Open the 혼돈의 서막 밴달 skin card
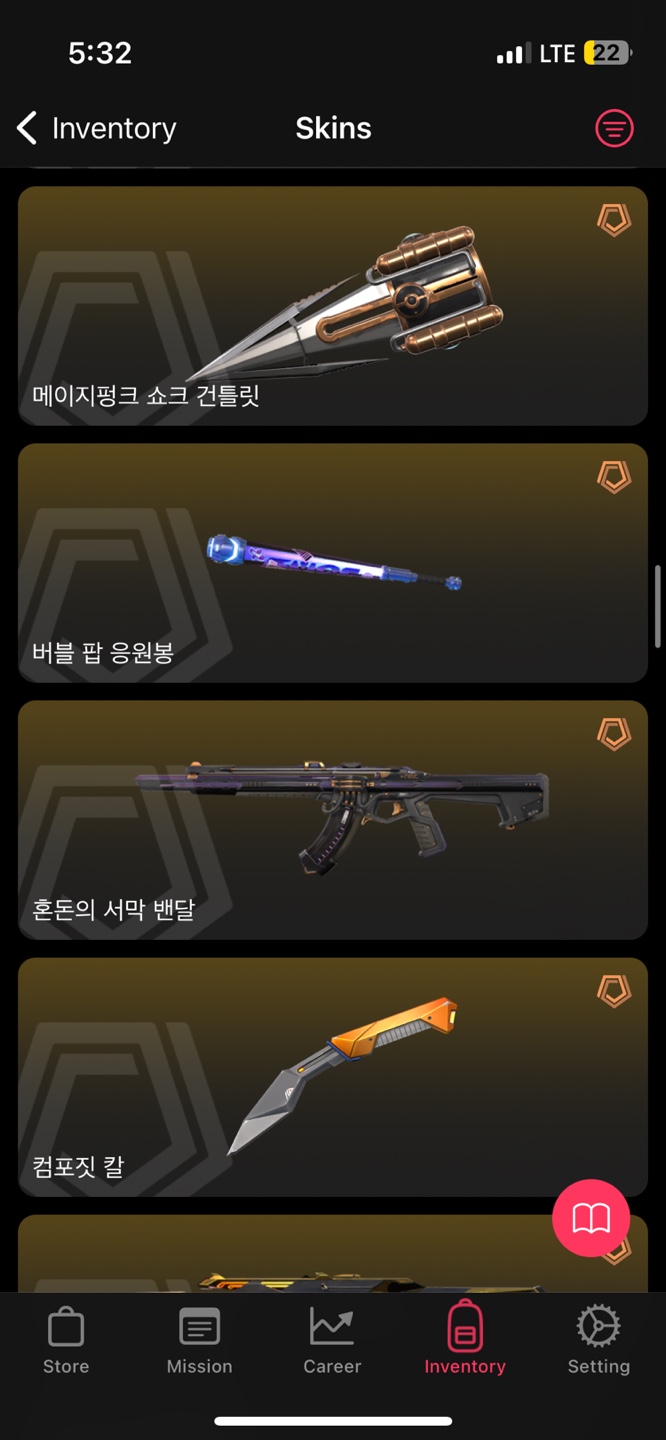The width and height of the screenshot is (666, 1440). coord(333,820)
